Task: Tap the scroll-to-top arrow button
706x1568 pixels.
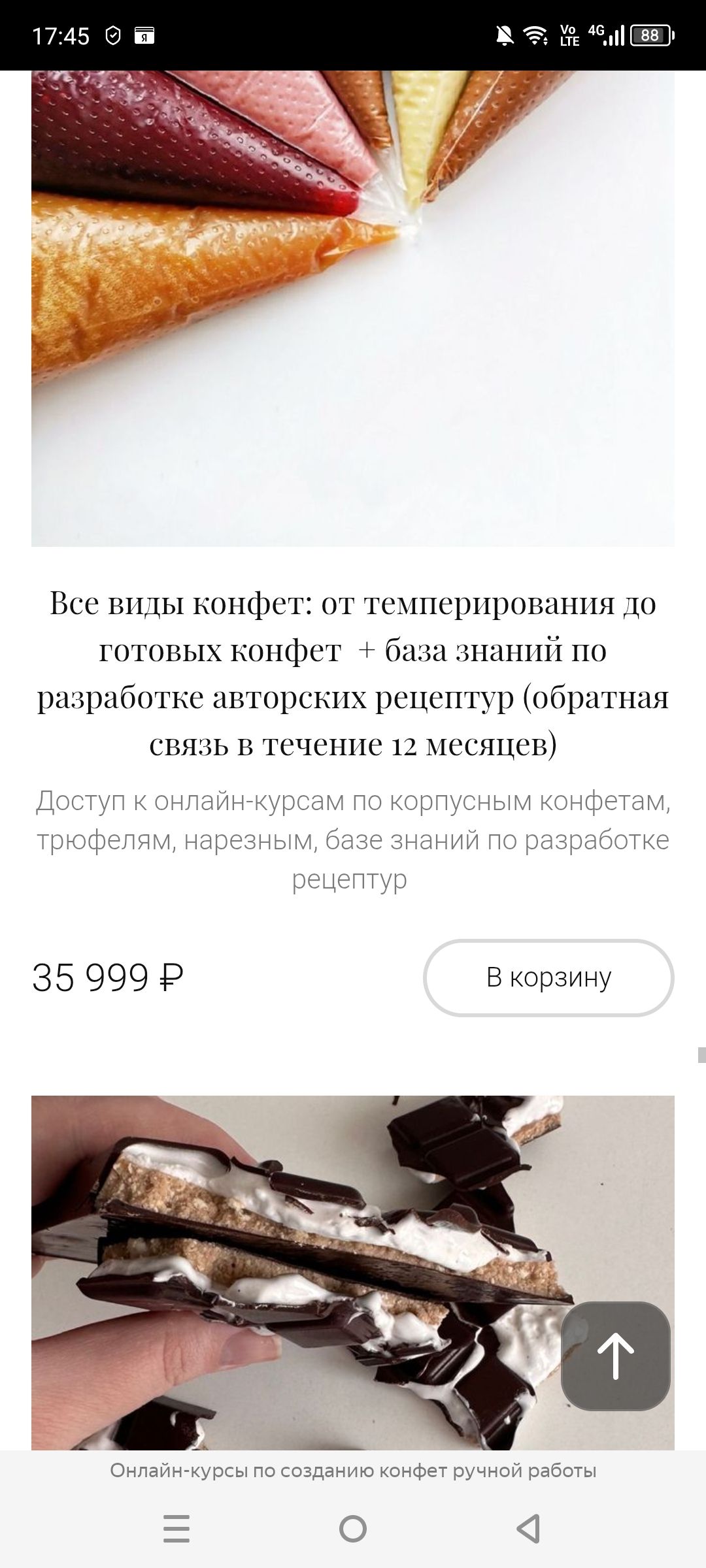Action: (x=616, y=1356)
